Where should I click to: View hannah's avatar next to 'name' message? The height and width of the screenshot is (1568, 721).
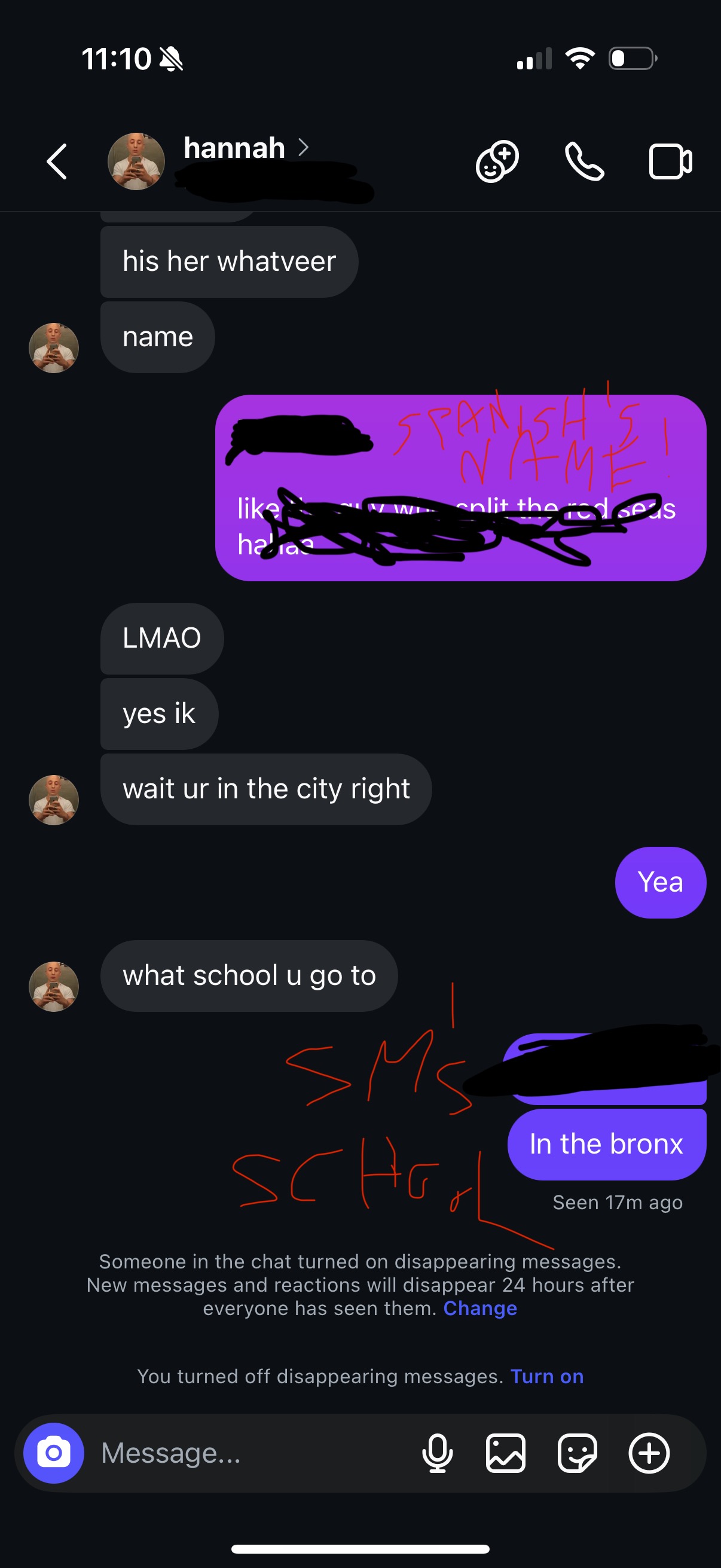click(54, 347)
